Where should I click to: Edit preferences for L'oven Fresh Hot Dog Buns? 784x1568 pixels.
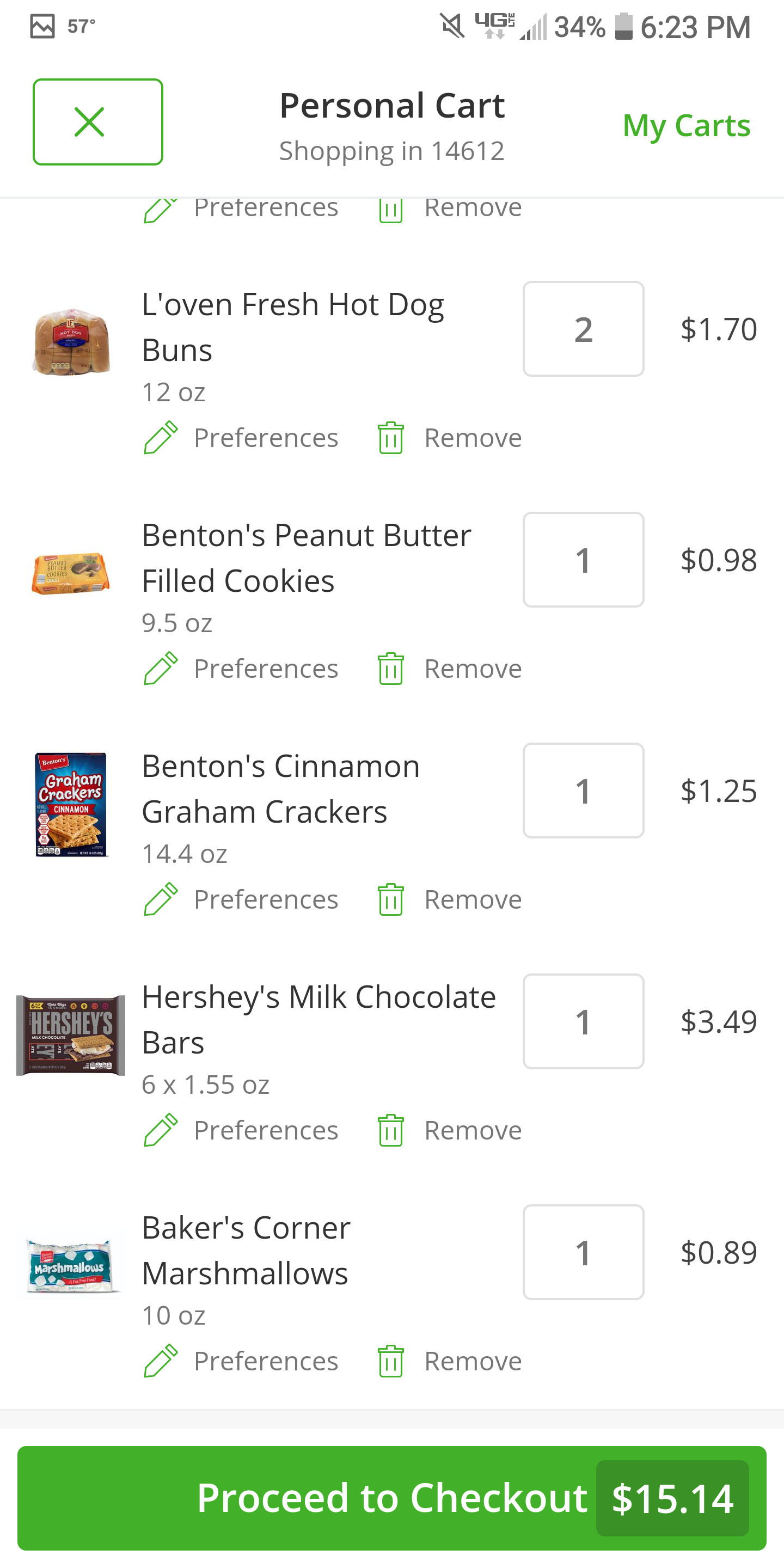click(x=241, y=438)
